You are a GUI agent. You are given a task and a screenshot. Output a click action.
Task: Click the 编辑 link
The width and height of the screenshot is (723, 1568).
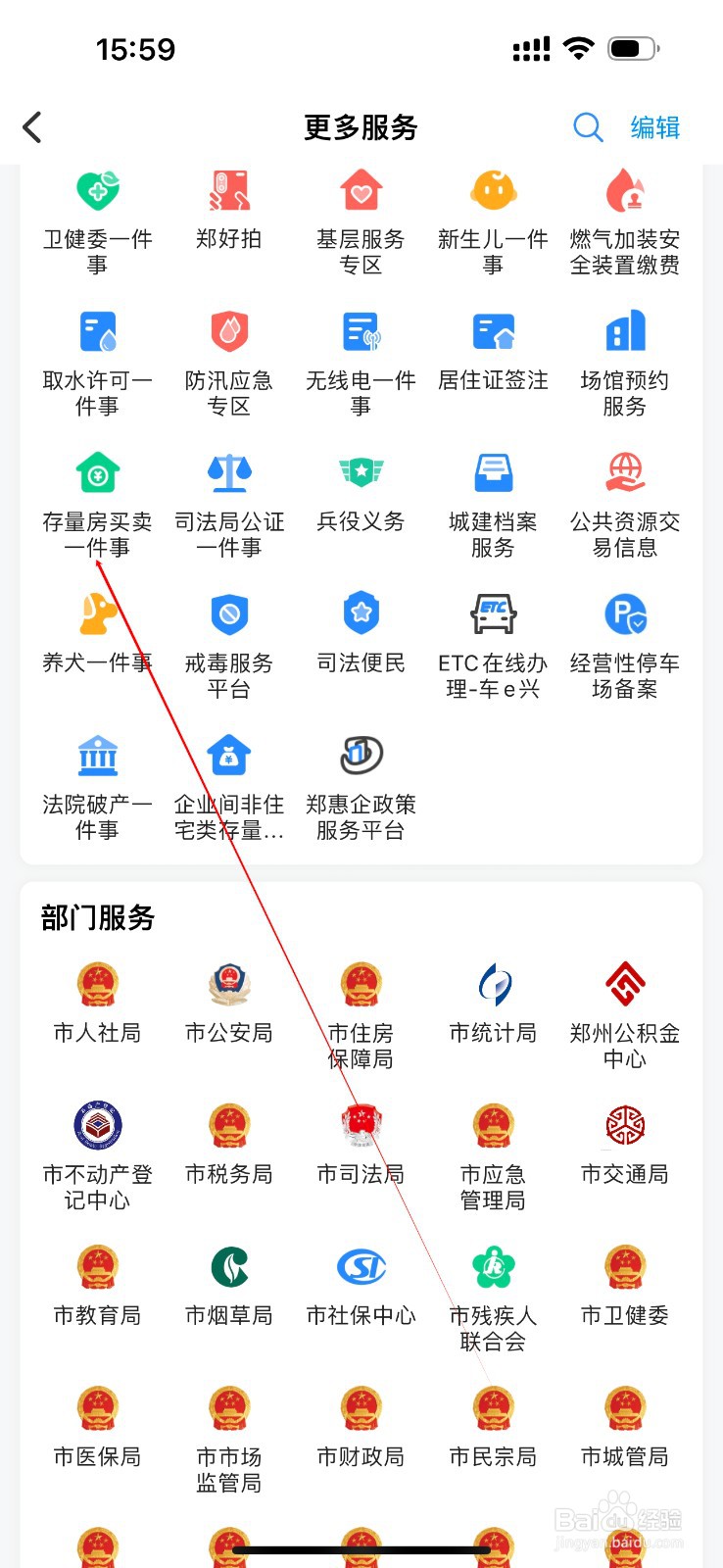coord(655,127)
